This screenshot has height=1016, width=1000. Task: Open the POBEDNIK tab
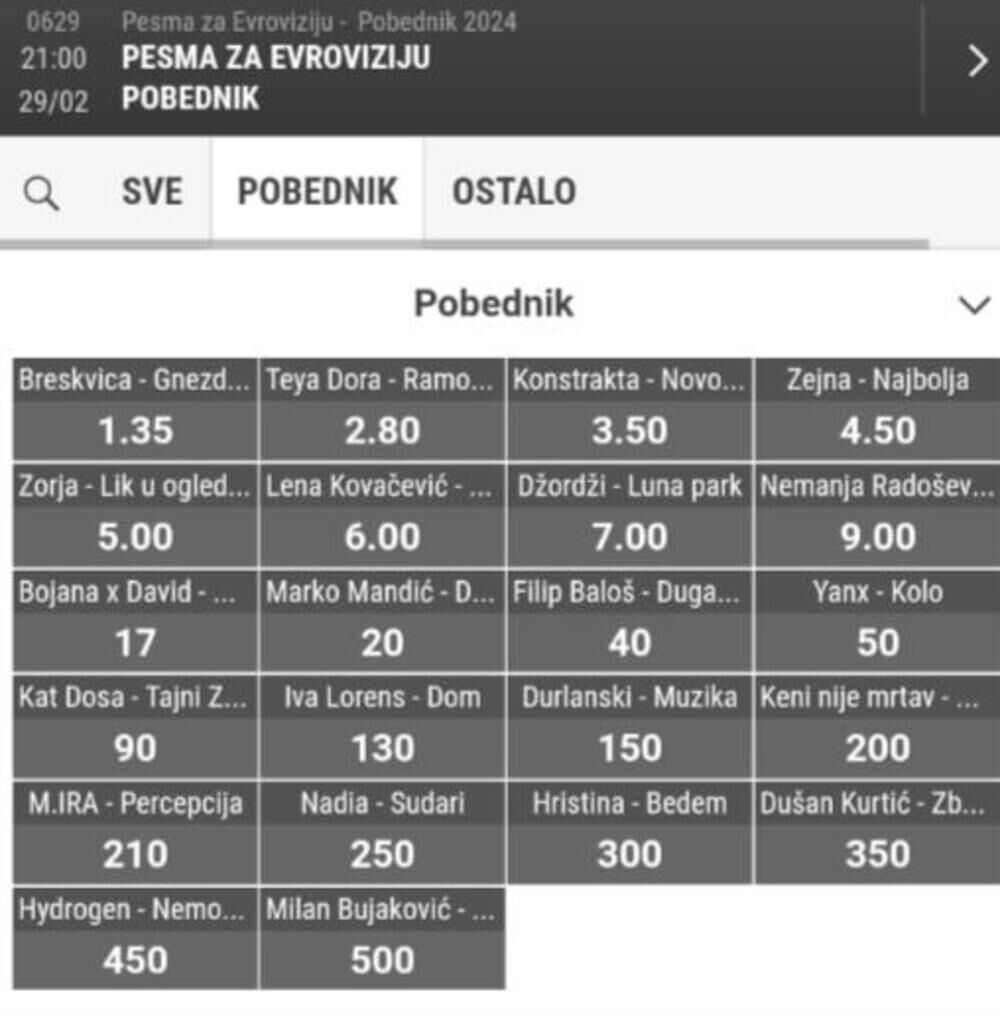pyautogui.click(x=317, y=190)
